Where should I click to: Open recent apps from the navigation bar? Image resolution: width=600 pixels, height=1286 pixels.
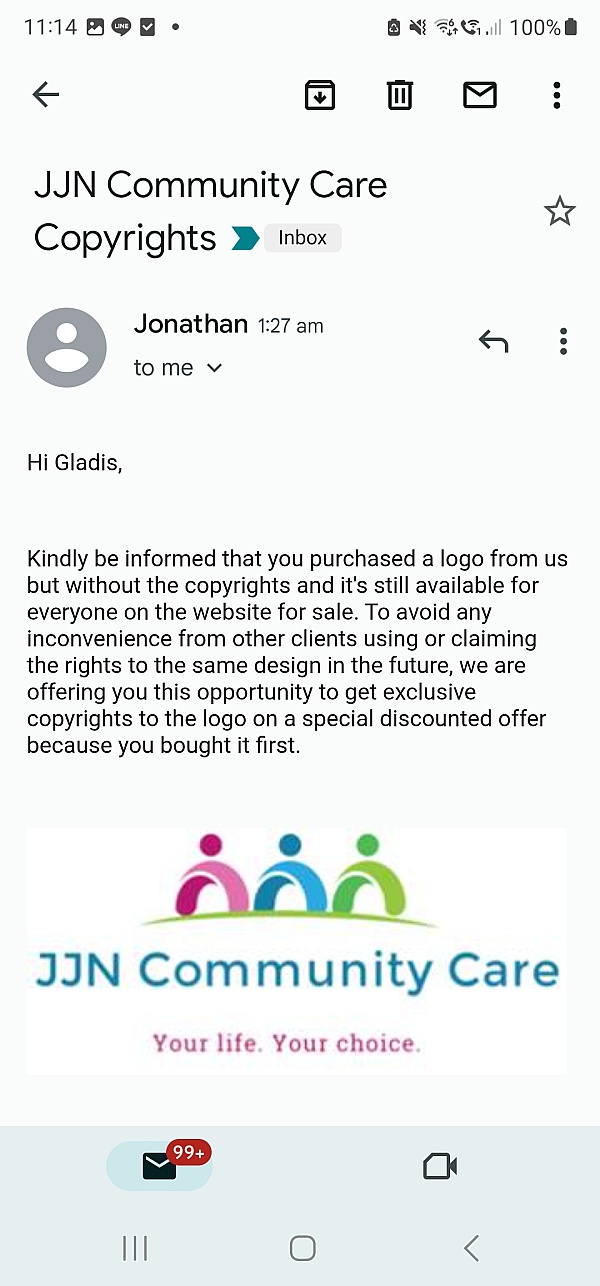pyautogui.click(x=134, y=1247)
